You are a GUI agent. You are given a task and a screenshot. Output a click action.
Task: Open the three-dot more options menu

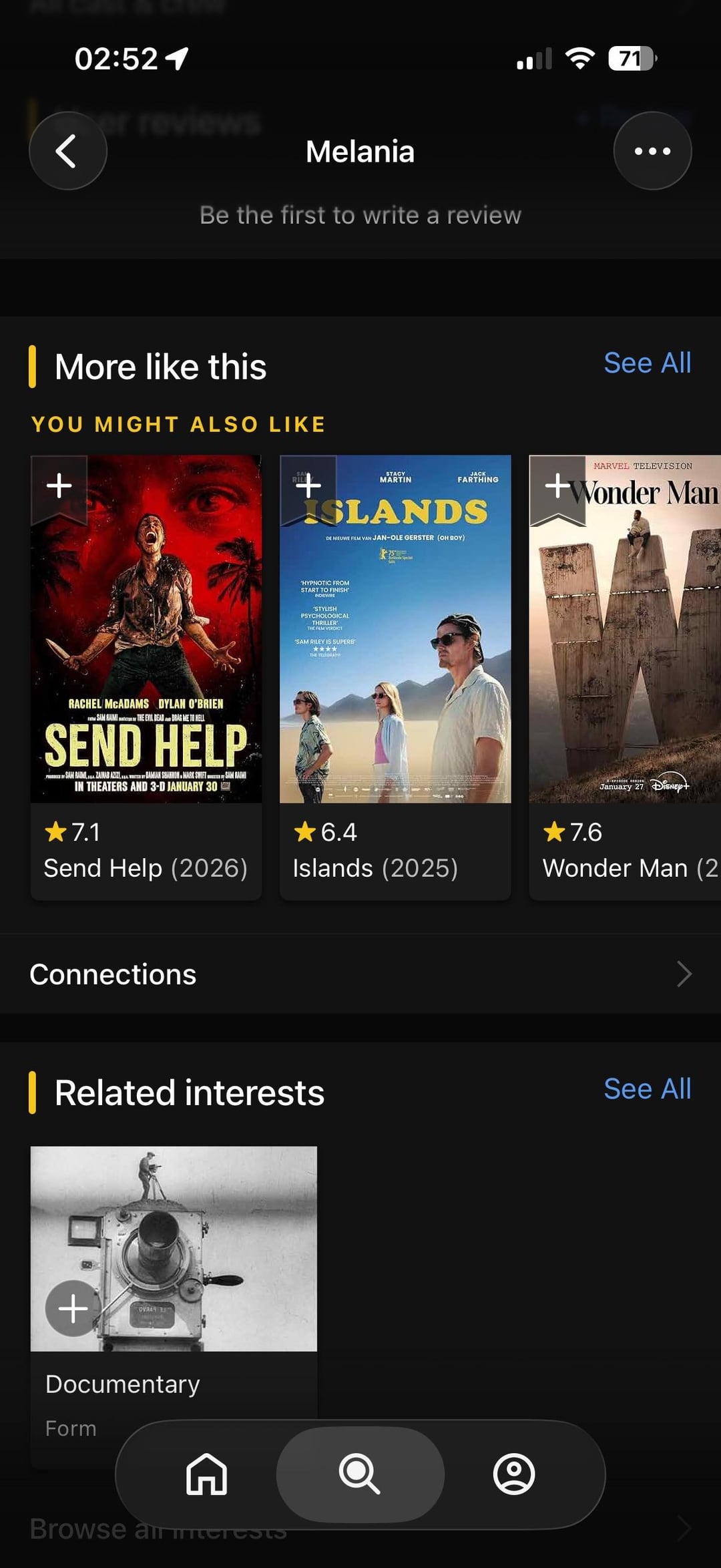click(x=652, y=151)
